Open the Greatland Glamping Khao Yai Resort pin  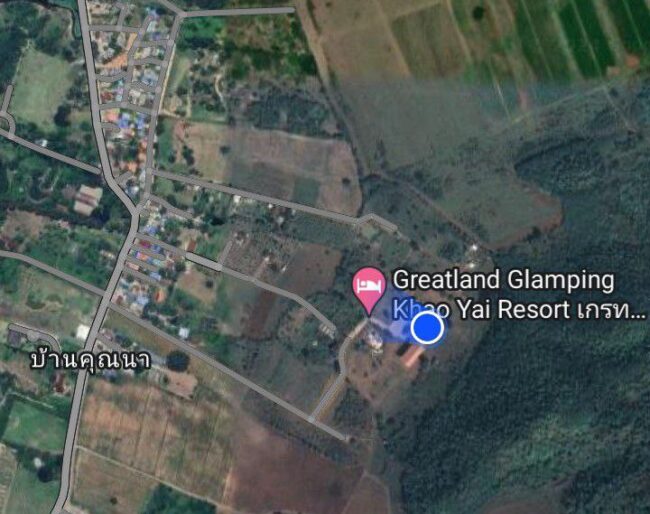[370, 287]
